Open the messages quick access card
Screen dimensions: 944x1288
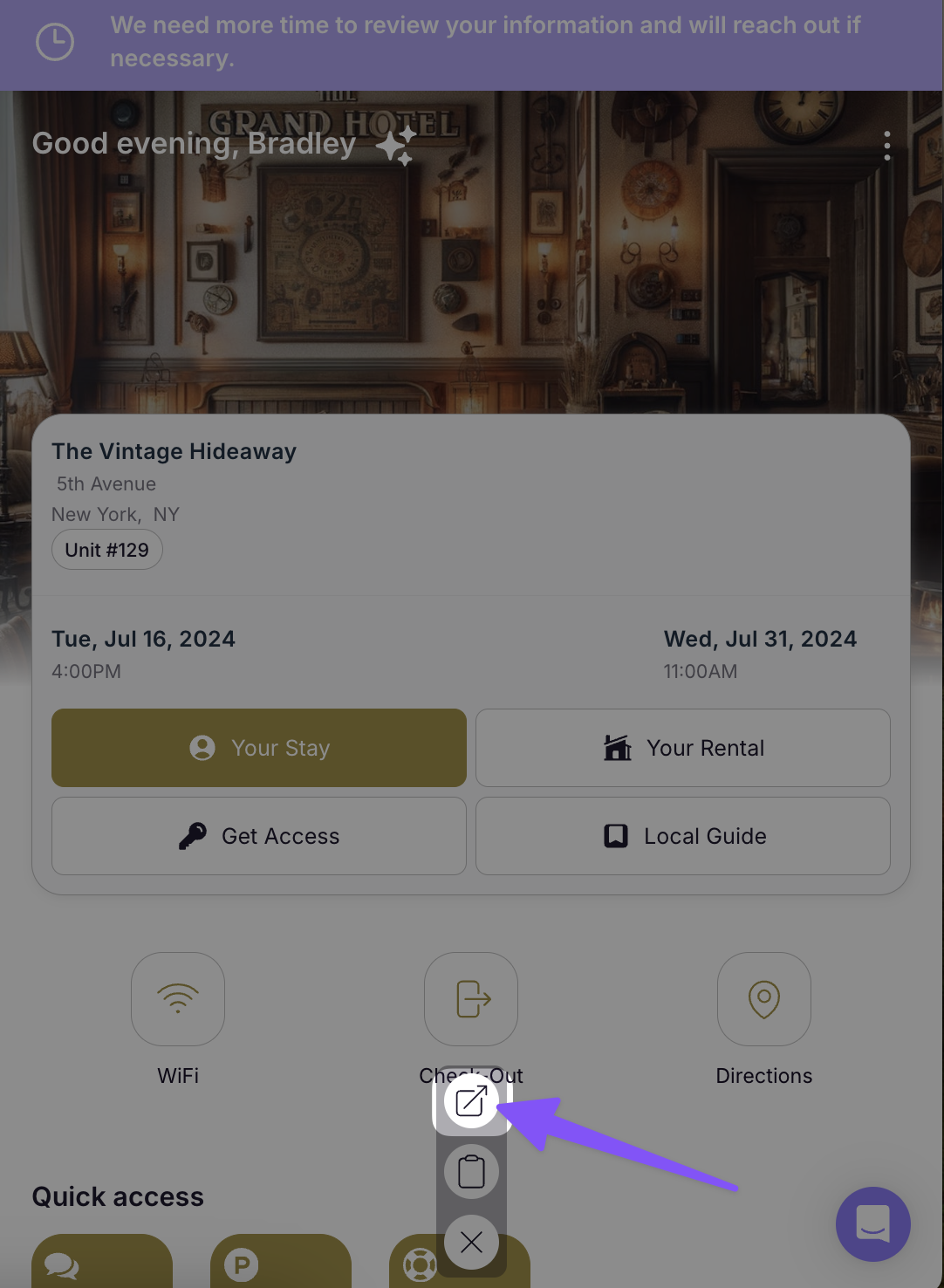101,1263
